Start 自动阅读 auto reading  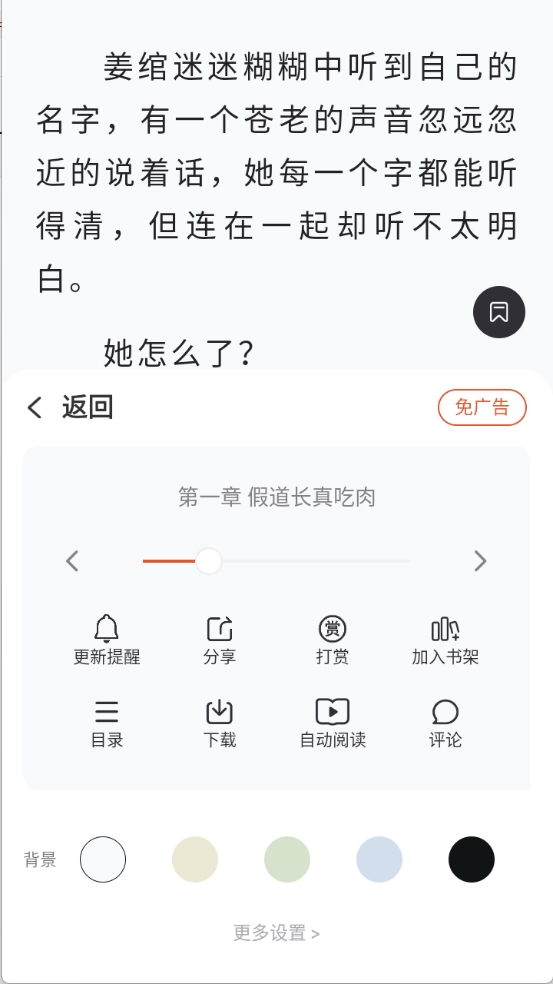333,724
